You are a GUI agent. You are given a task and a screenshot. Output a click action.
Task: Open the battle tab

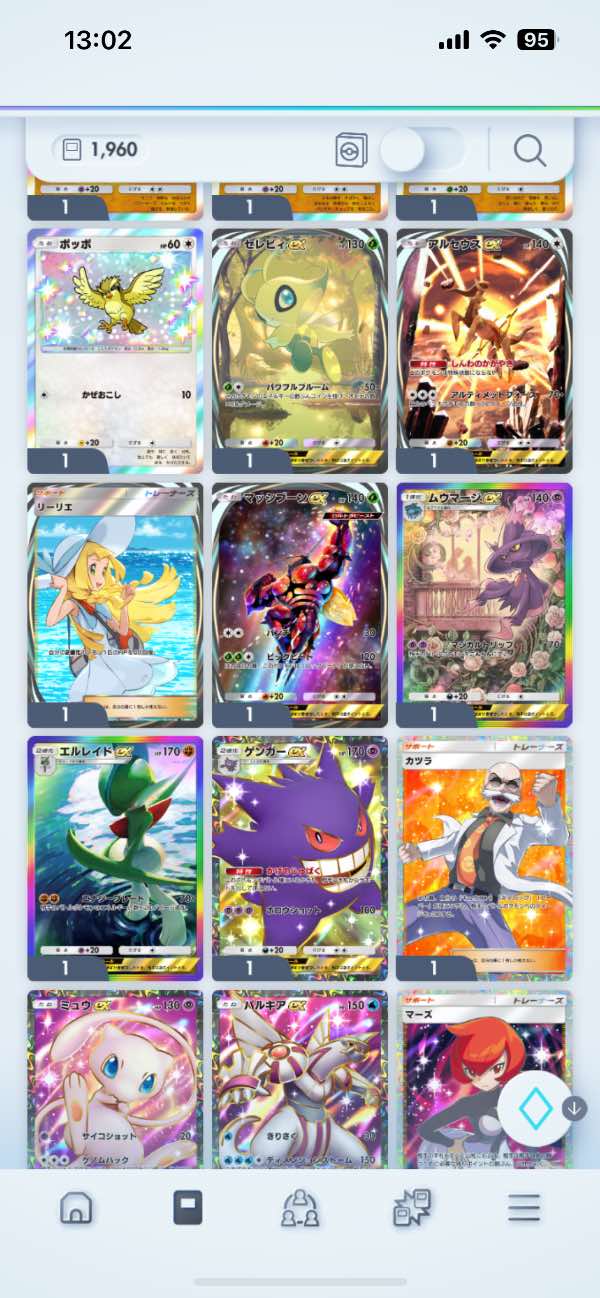point(412,1208)
